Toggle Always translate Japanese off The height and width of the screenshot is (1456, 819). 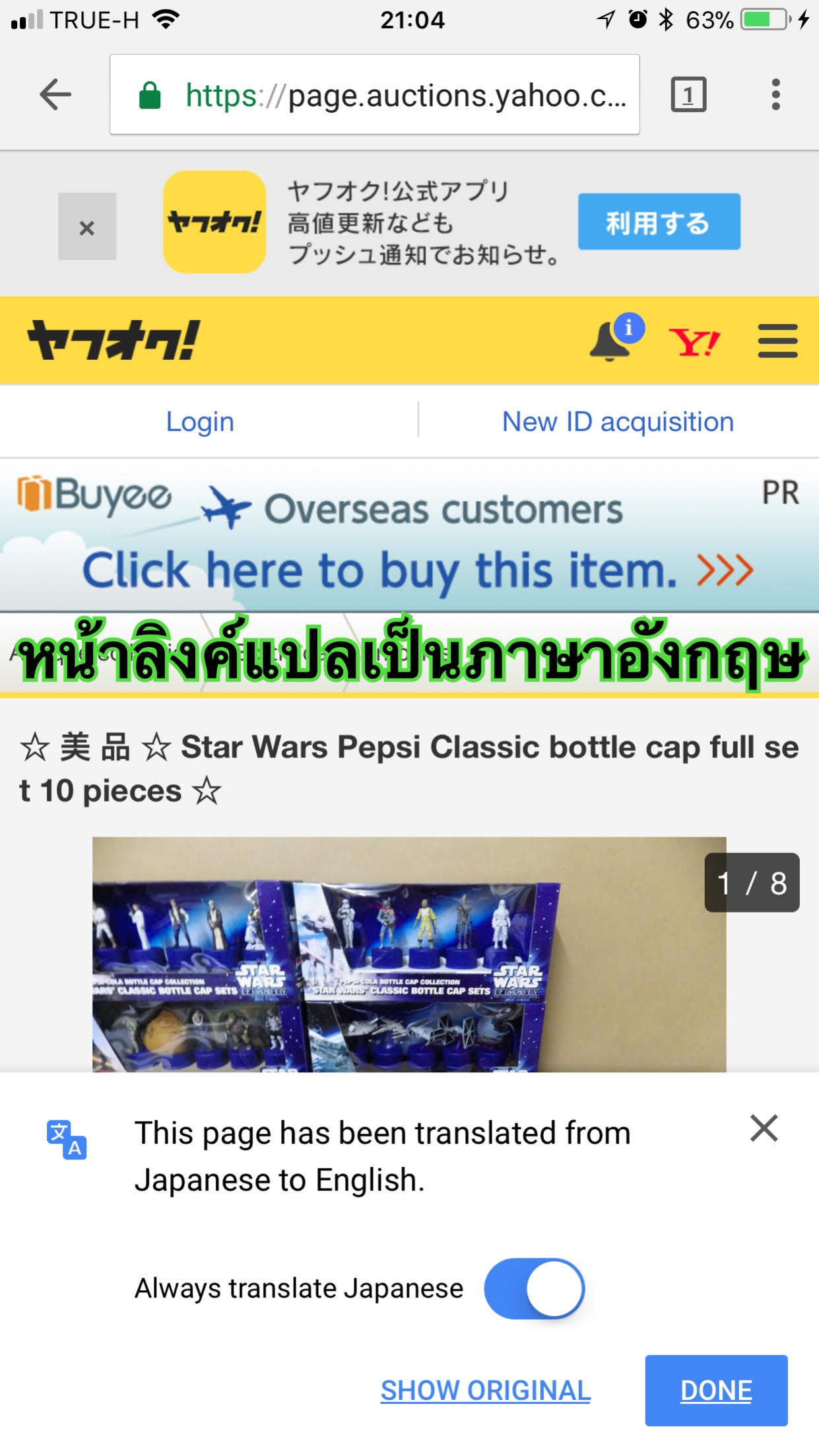(x=534, y=1288)
